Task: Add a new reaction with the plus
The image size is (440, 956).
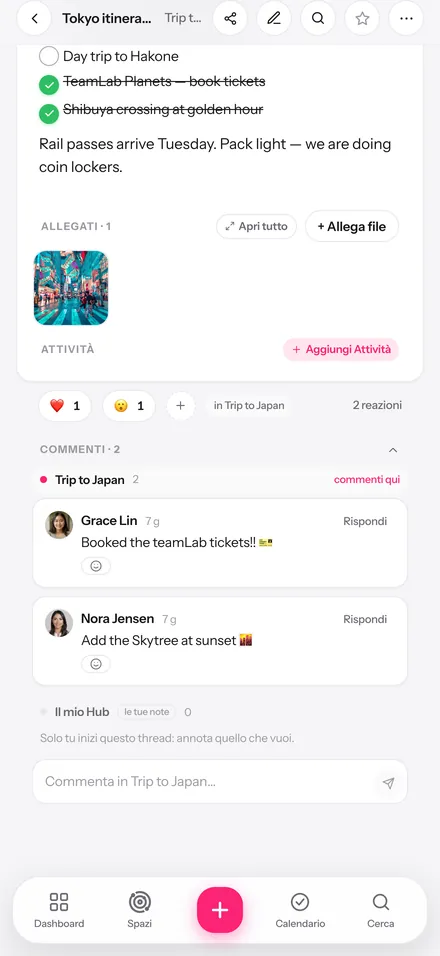Action: tap(180, 405)
